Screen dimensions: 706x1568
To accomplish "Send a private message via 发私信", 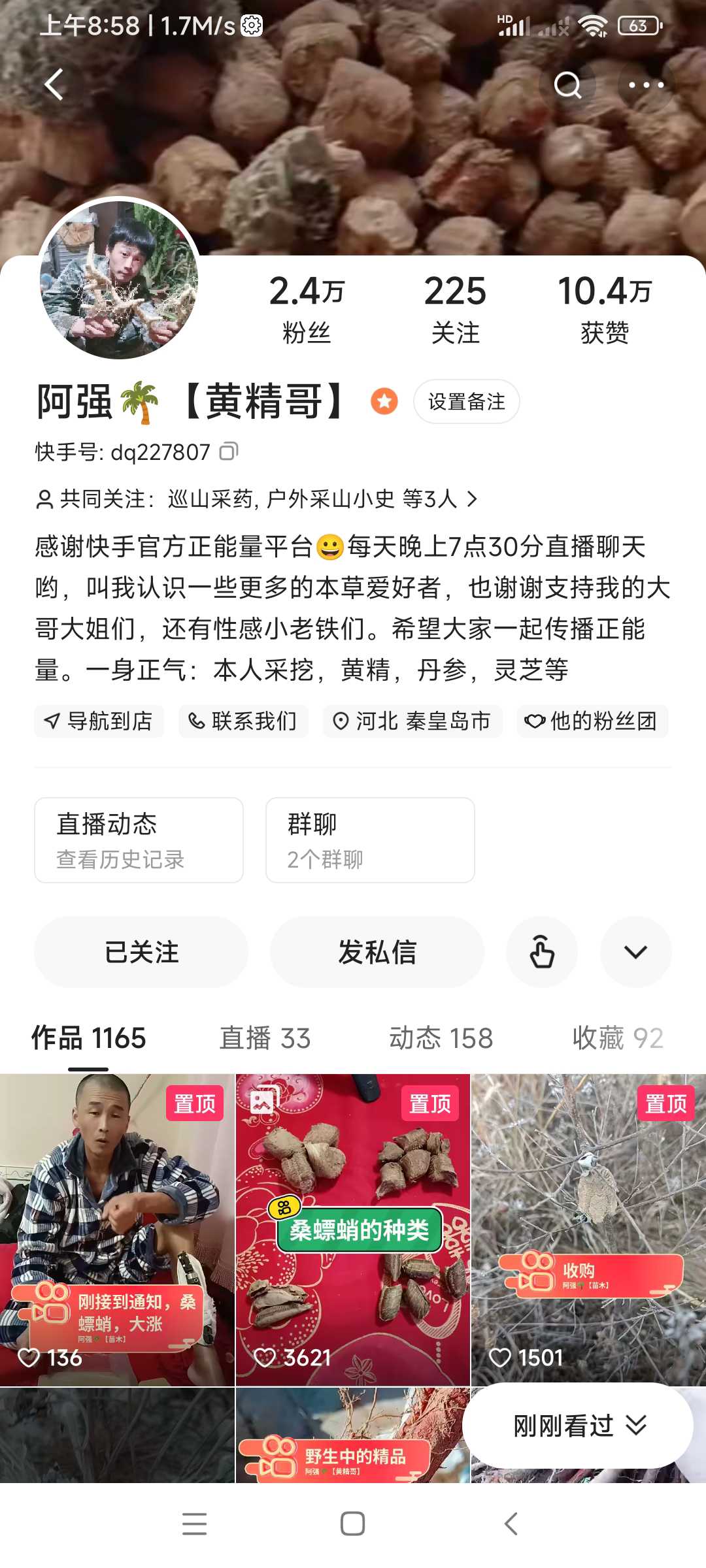I will [377, 952].
